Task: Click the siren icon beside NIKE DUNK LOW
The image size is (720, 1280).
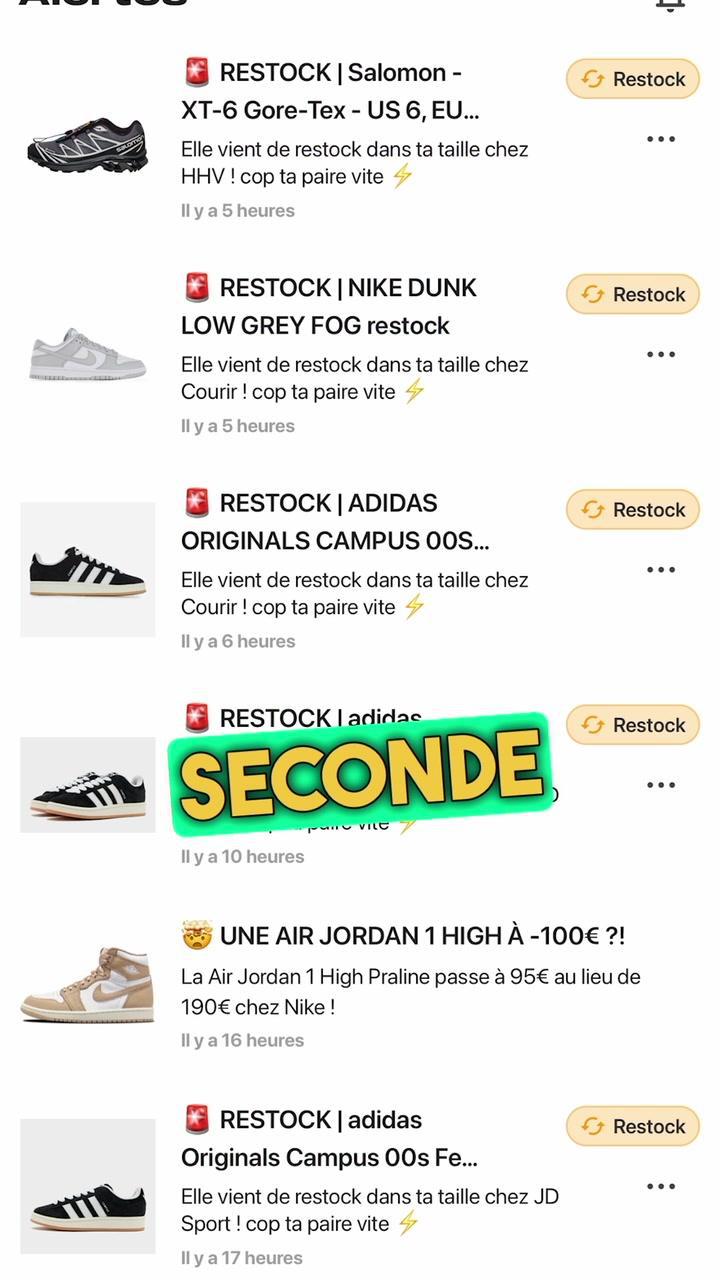Action: point(196,288)
